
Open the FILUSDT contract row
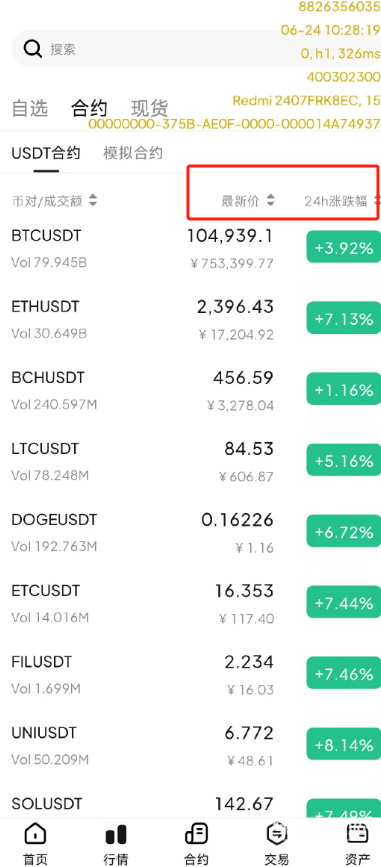pyautogui.click(x=190, y=674)
